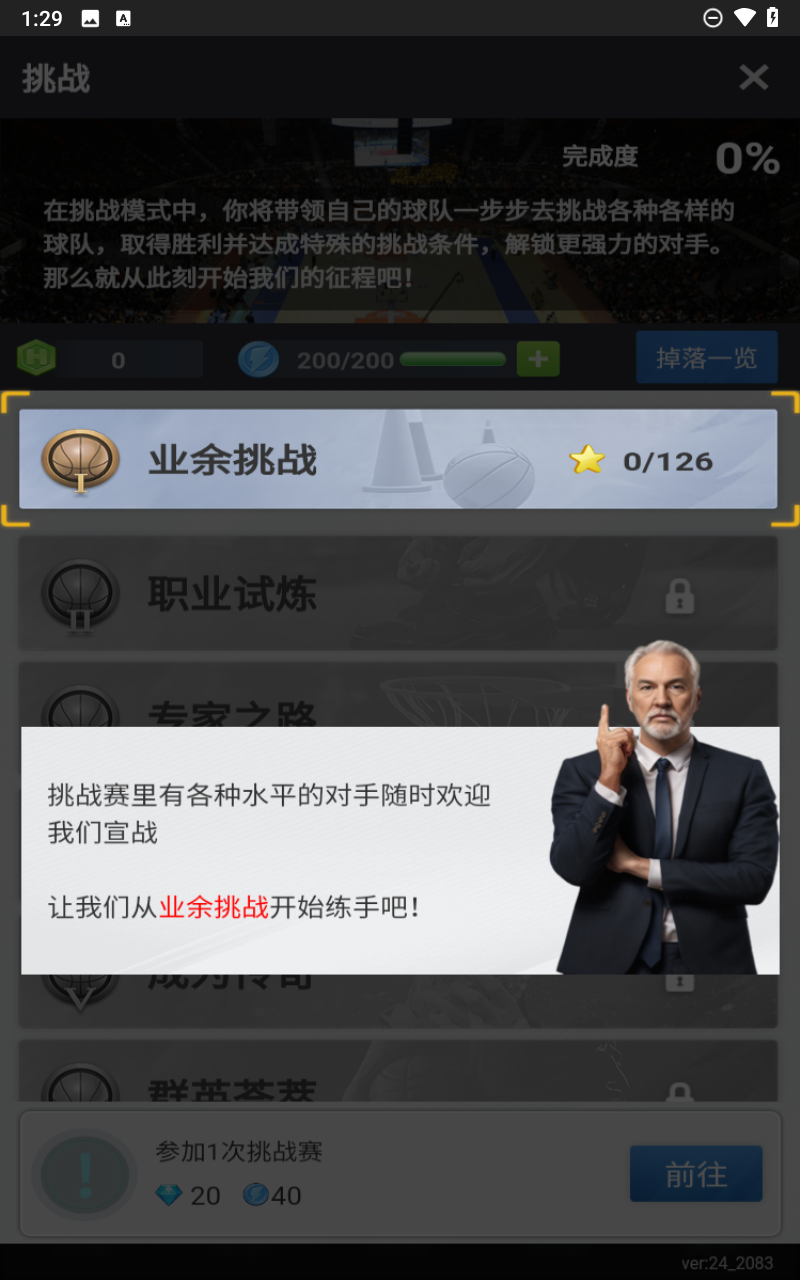800x1280 pixels.
Task: Close the 挑战 window with X
Action: [753, 77]
